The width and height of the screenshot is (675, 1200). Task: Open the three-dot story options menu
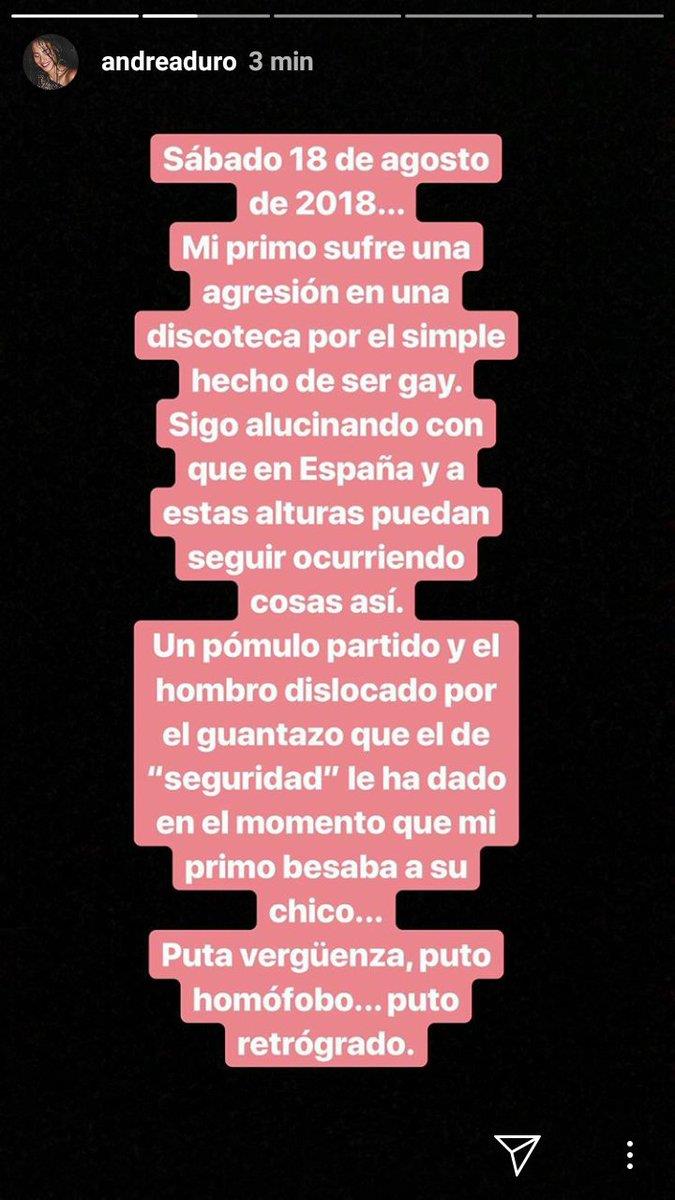630,1154
